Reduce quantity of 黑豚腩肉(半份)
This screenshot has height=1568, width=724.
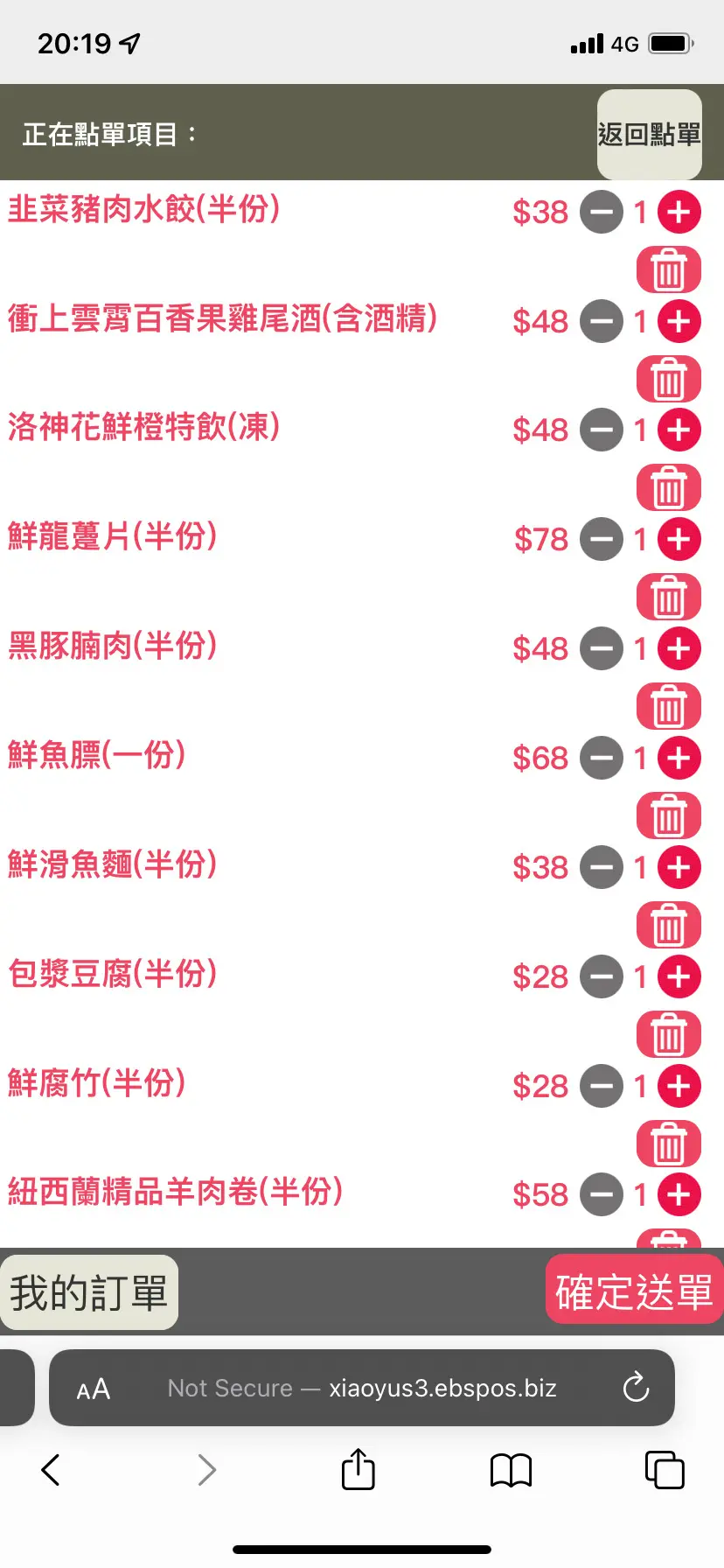pyautogui.click(x=602, y=648)
